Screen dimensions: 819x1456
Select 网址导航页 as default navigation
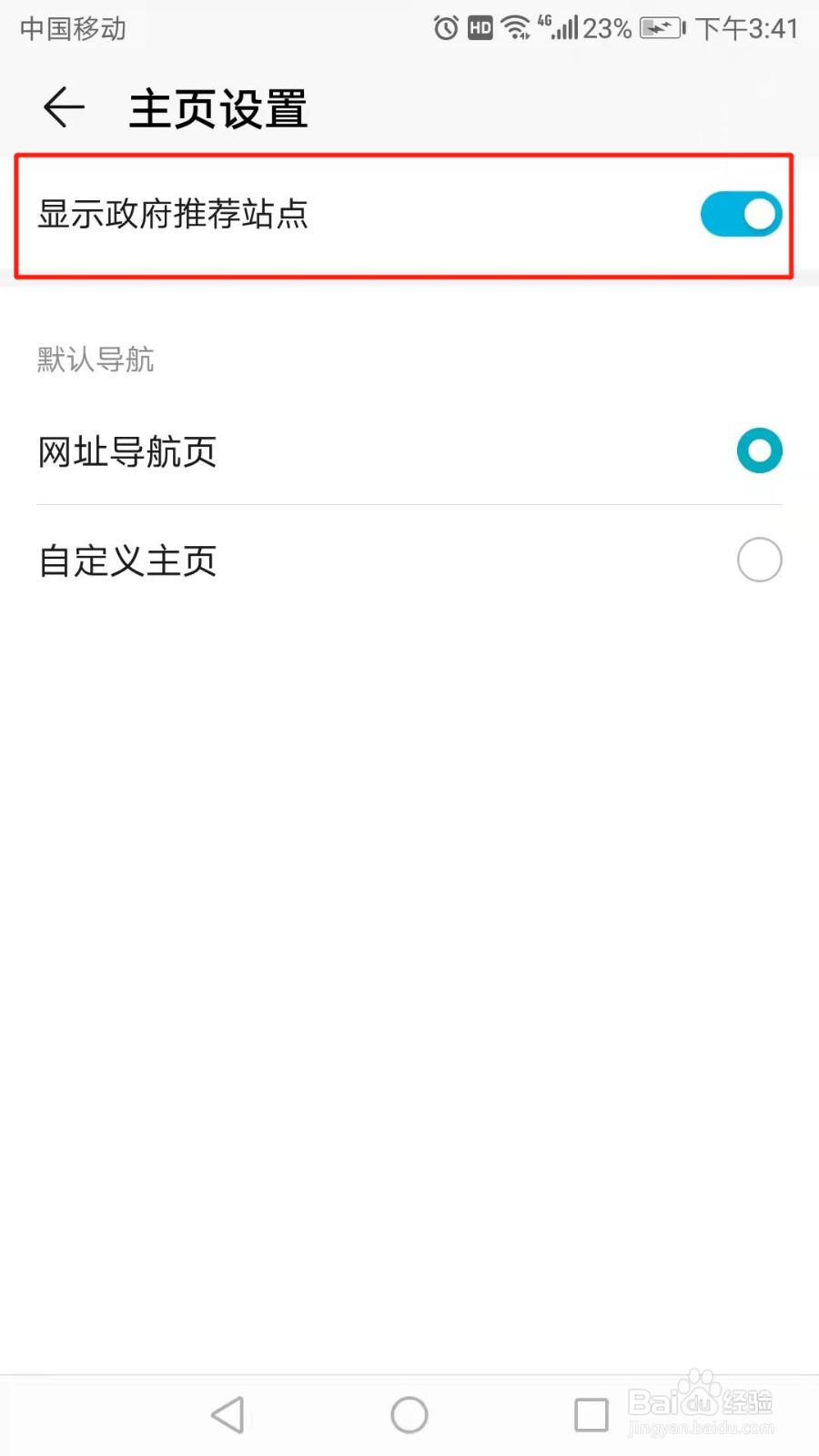pyautogui.click(x=758, y=450)
